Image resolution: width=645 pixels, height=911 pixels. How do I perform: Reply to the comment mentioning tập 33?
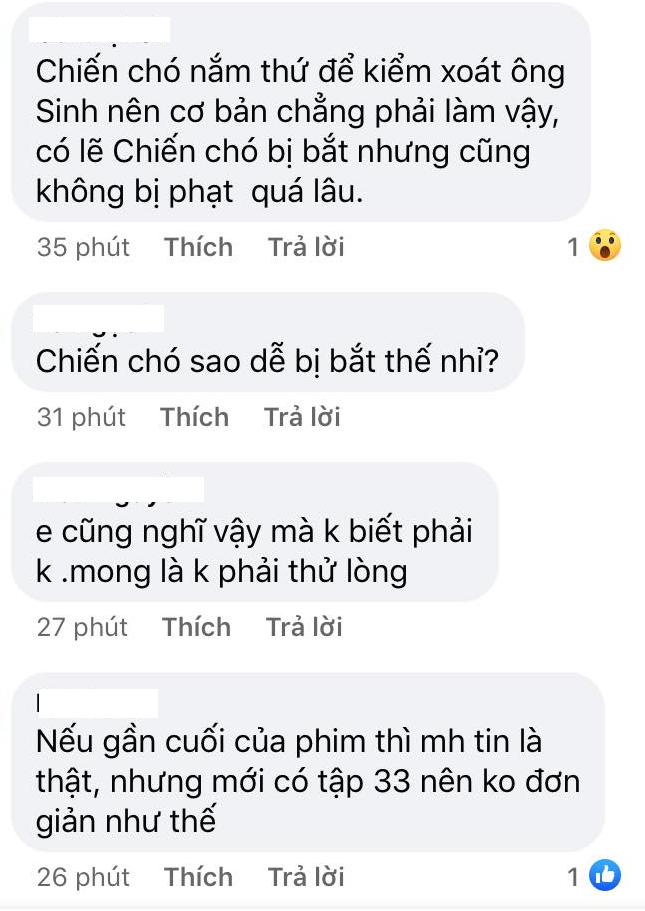[306, 877]
